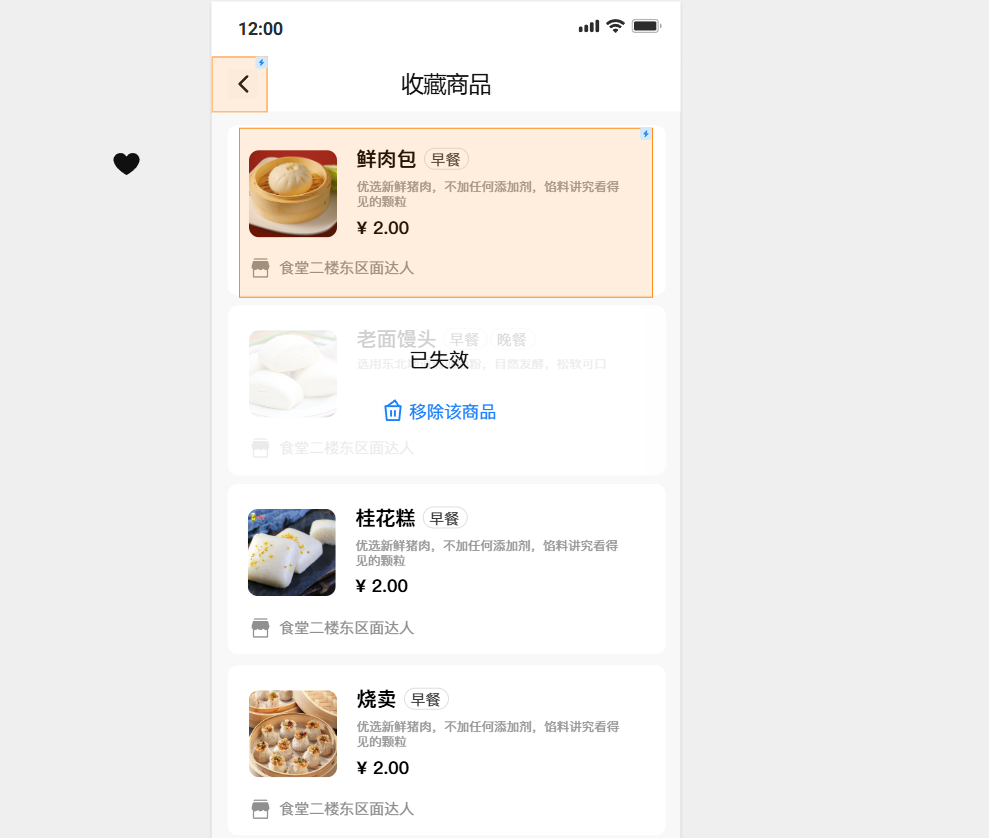Remove the expired 老面馒头 item
This screenshot has height=838, width=989.
tap(440, 411)
